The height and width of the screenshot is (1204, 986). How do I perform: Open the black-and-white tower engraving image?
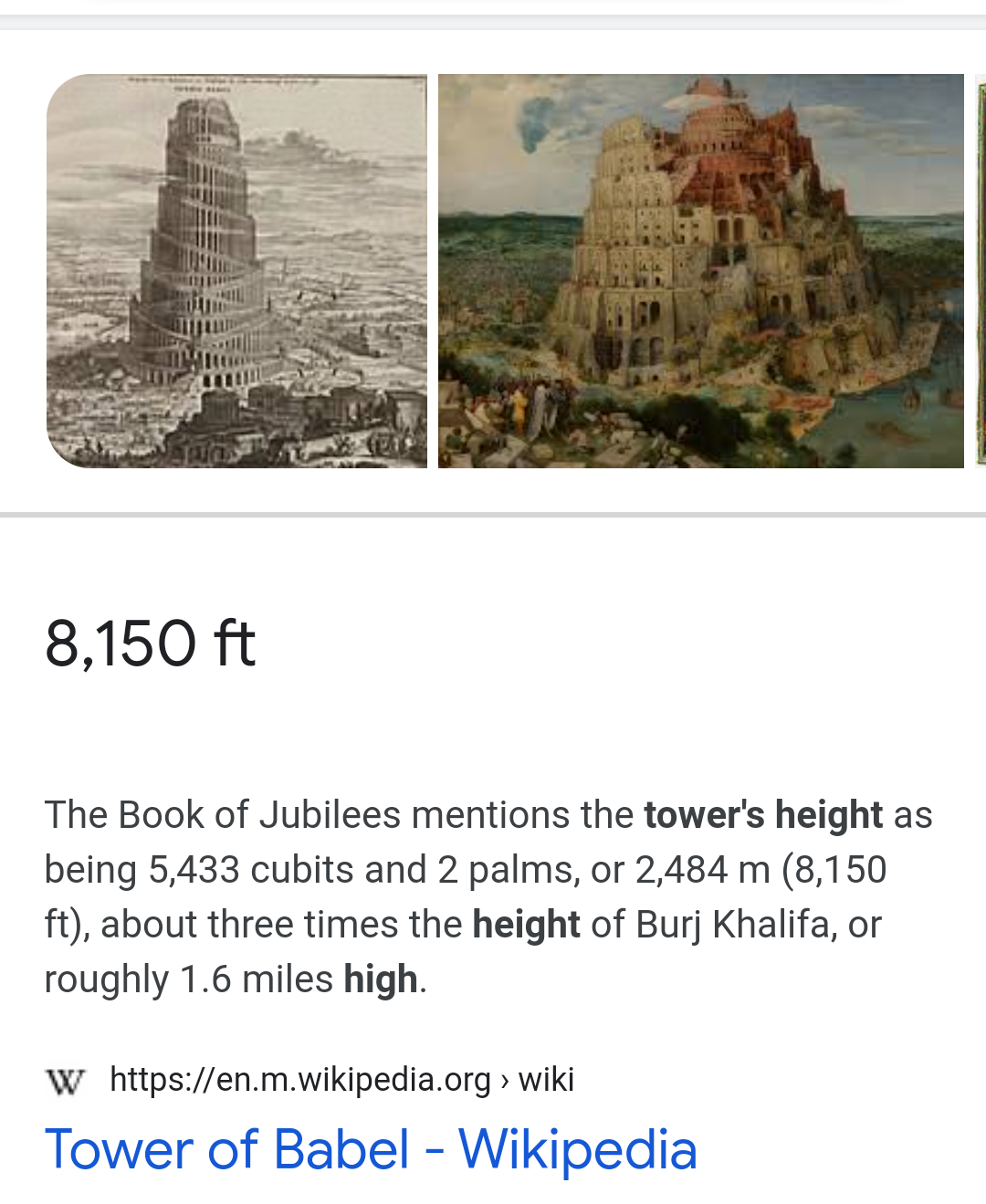coord(237,271)
